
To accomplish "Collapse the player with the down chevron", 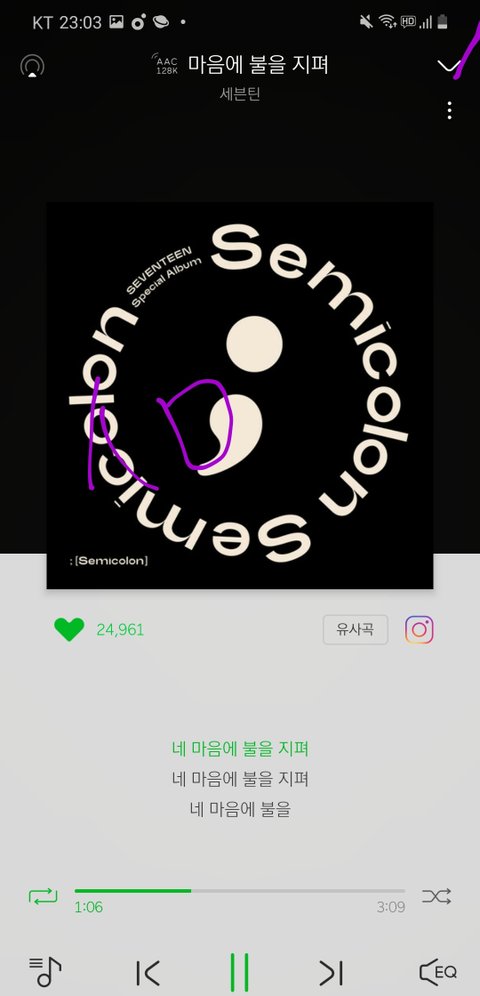I will [449, 66].
